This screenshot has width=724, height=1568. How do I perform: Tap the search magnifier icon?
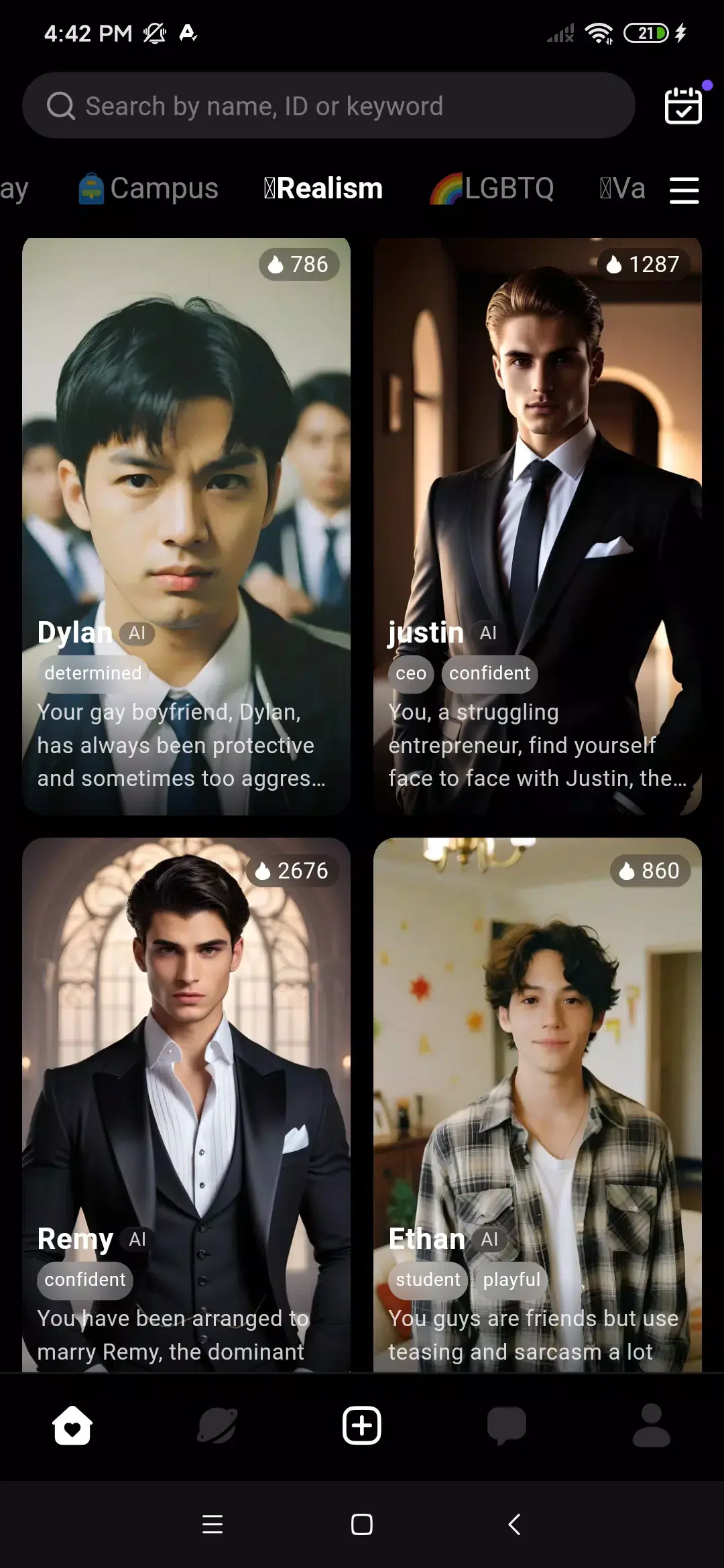pyautogui.click(x=60, y=105)
